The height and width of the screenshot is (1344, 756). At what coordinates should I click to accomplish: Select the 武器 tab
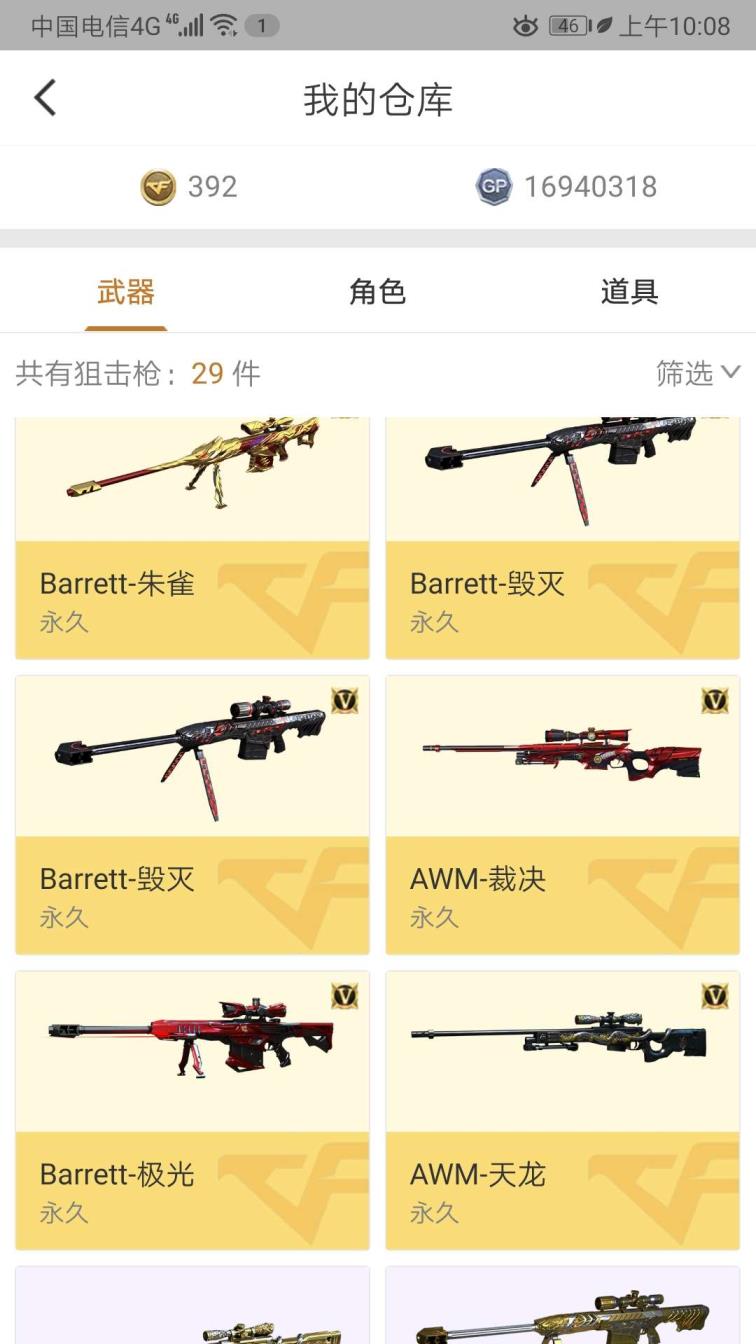[126, 292]
